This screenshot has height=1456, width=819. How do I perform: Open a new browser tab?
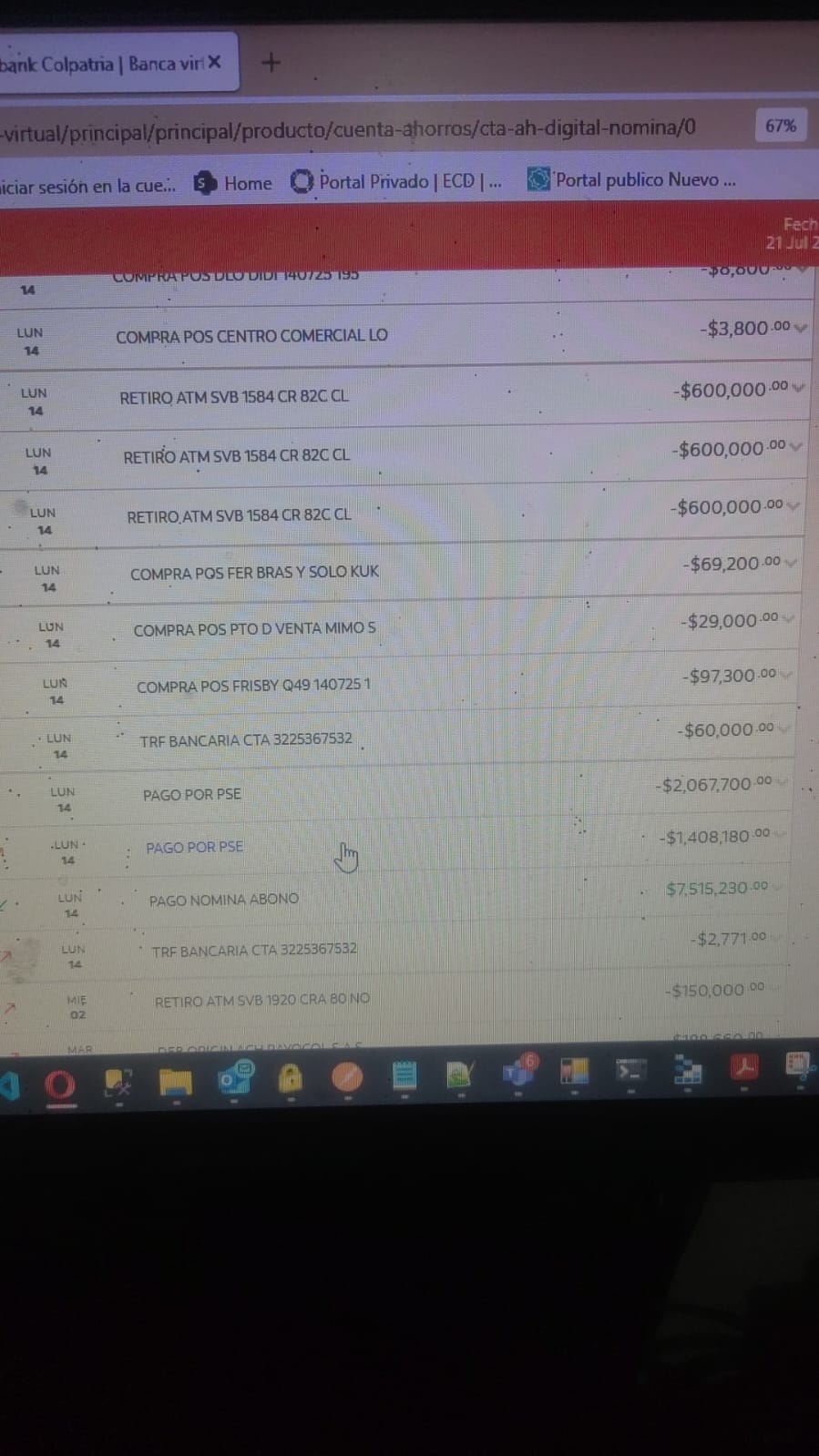(271, 63)
